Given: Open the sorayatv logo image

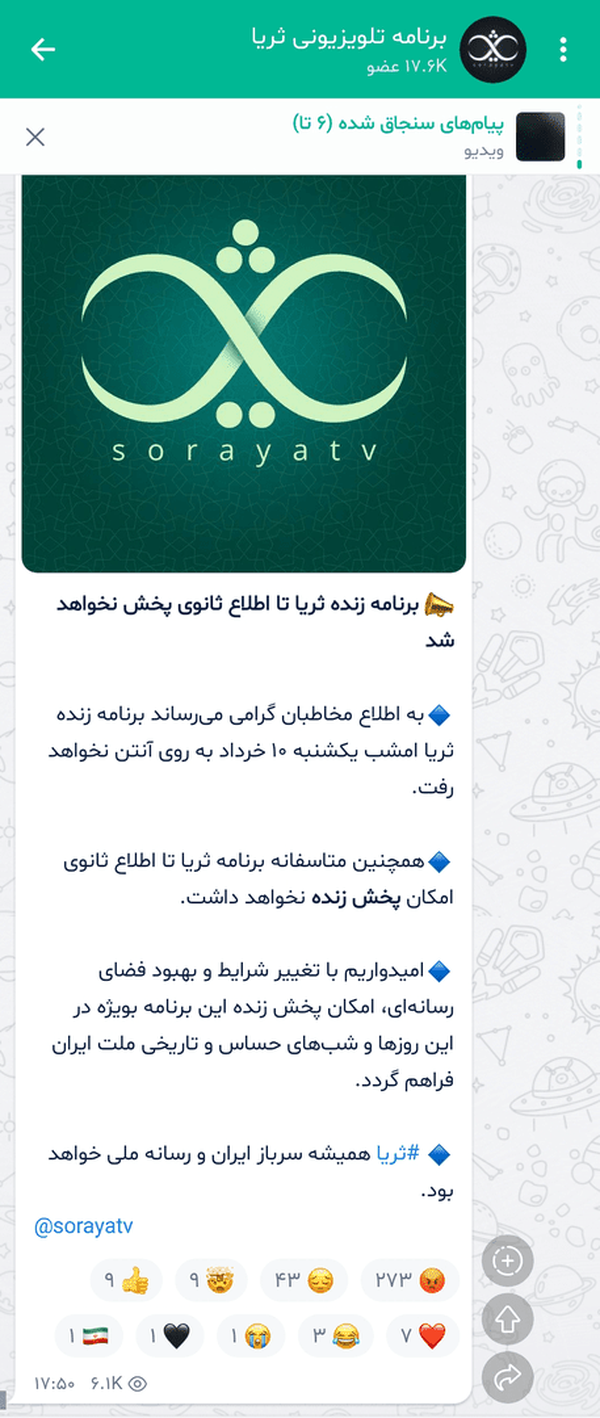Looking at the screenshot, I should [x=244, y=372].
